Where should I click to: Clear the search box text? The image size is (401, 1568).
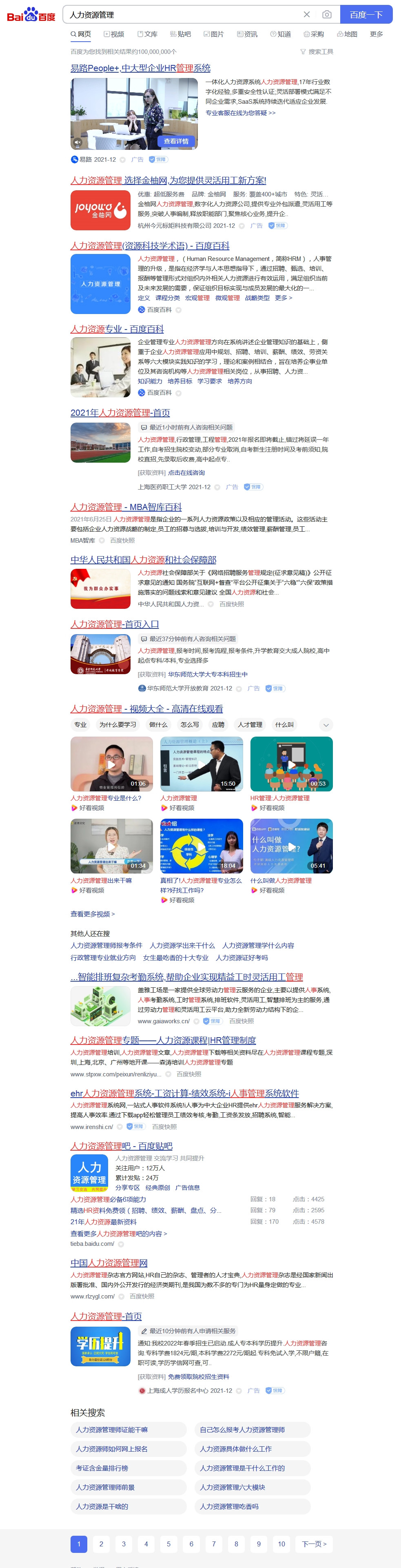coord(307,15)
